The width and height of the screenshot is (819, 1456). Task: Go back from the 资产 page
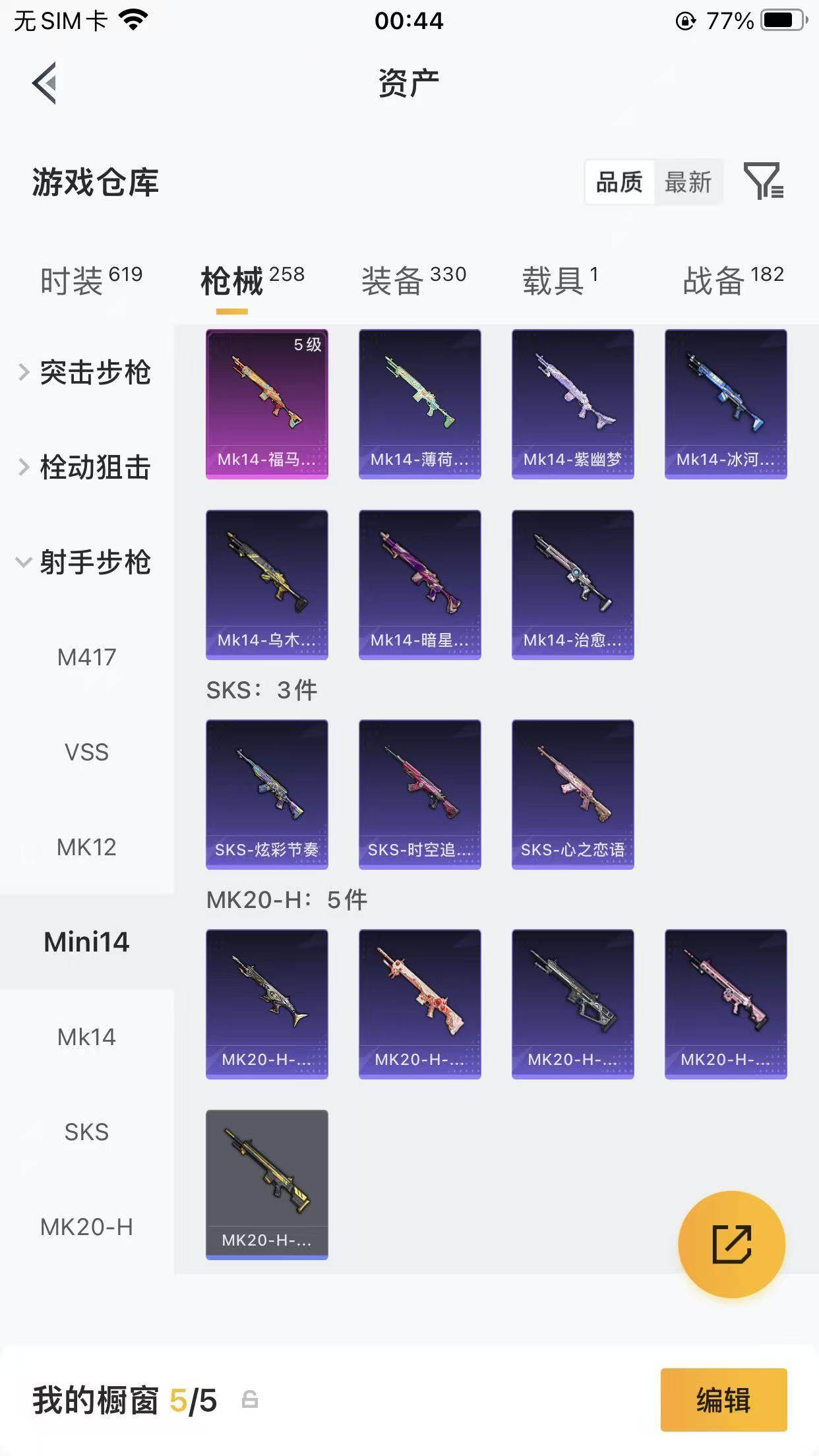coord(44,83)
